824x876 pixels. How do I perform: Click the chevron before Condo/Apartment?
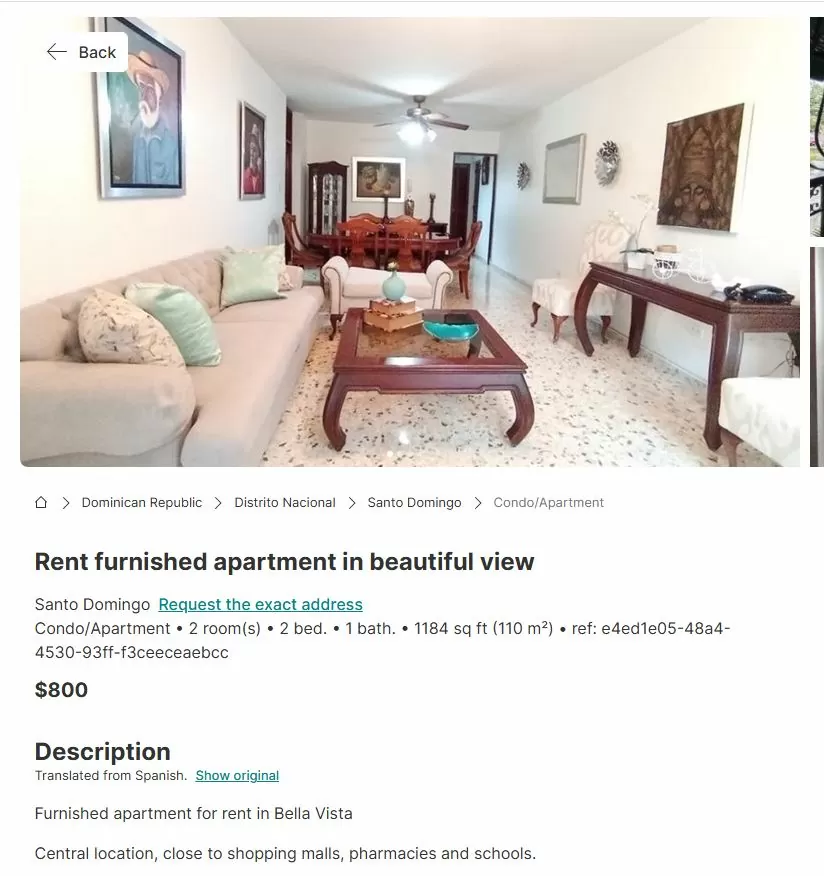pyautogui.click(x=477, y=503)
